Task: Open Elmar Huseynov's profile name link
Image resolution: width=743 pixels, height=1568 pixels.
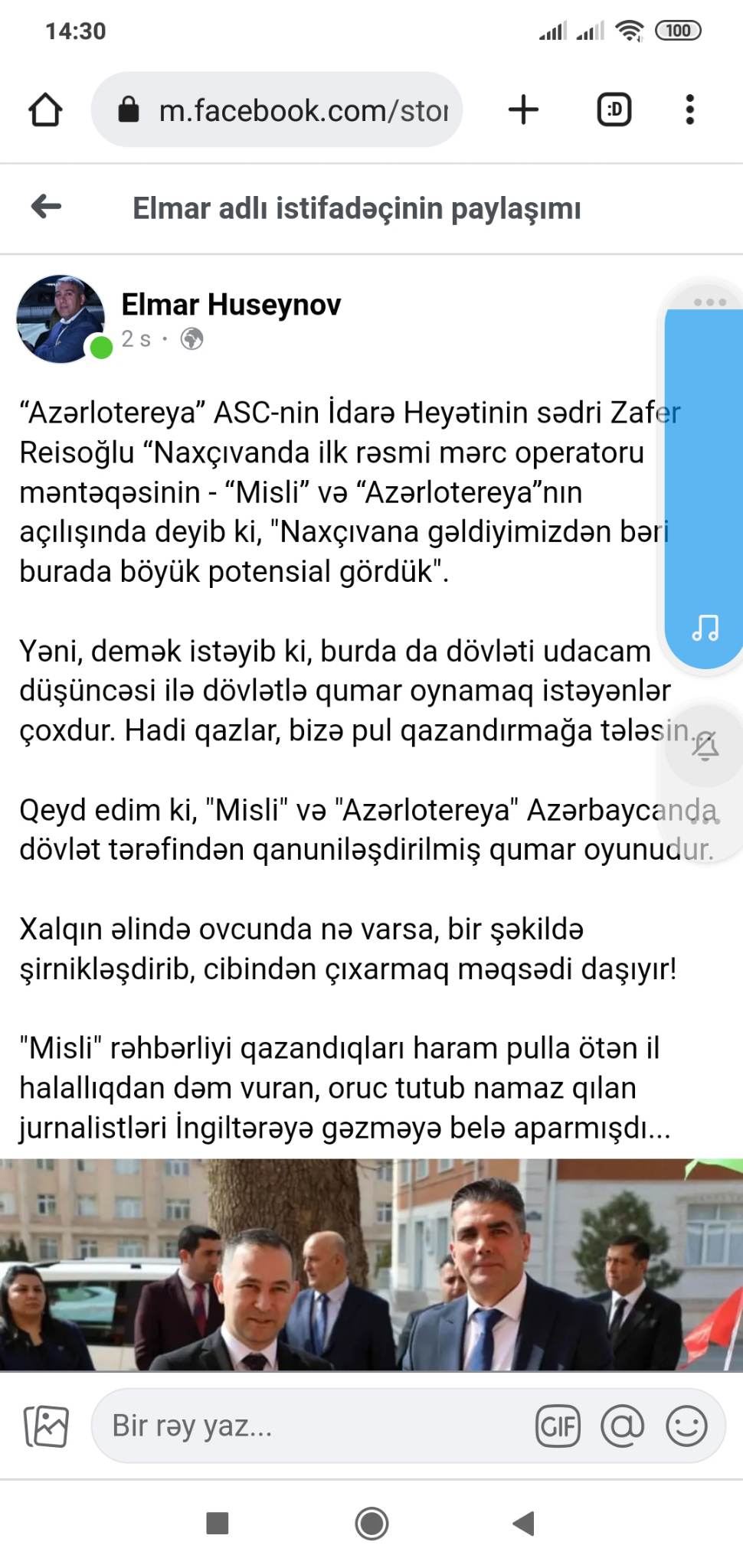Action: click(231, 305)
